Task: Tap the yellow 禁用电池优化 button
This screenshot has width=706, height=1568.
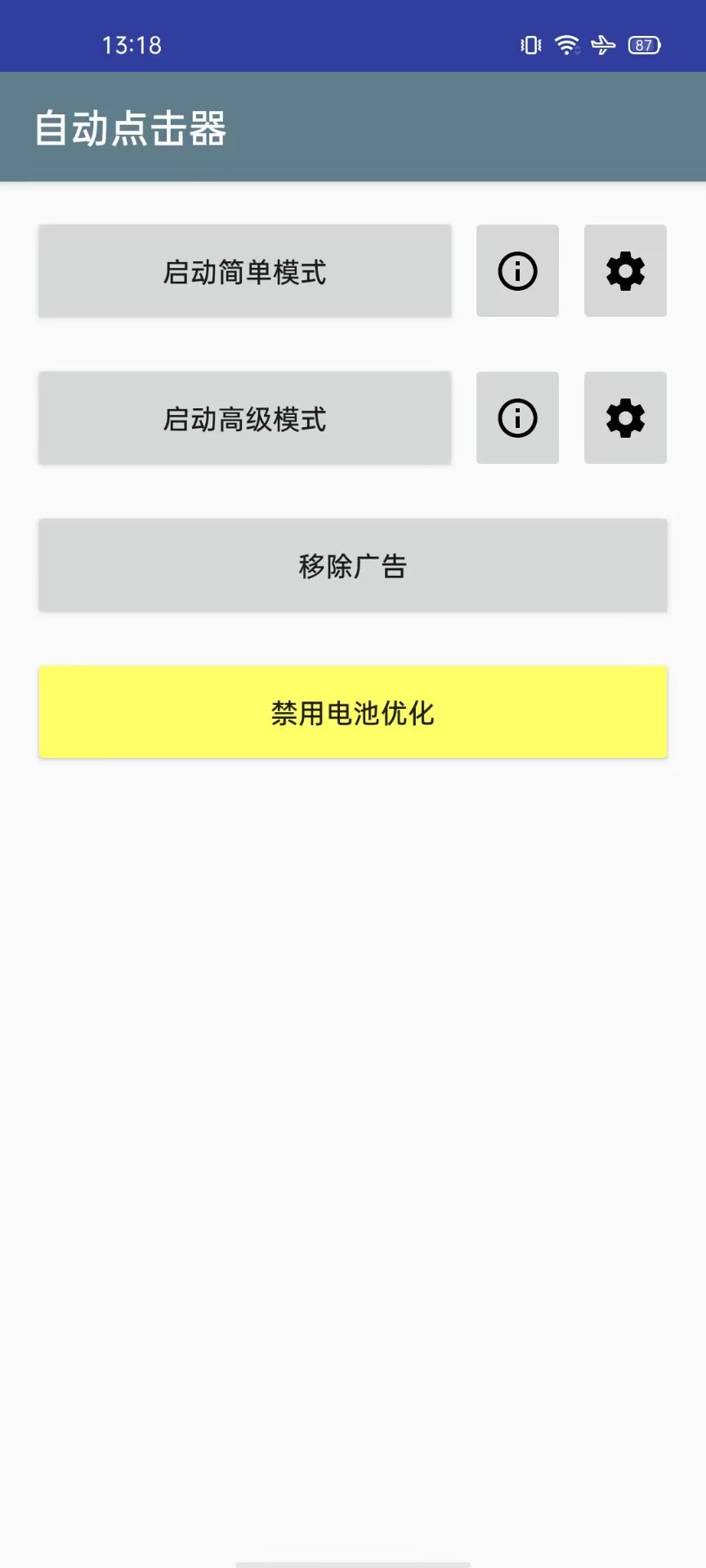Action: pyautogui.click(x=353, y=712)
